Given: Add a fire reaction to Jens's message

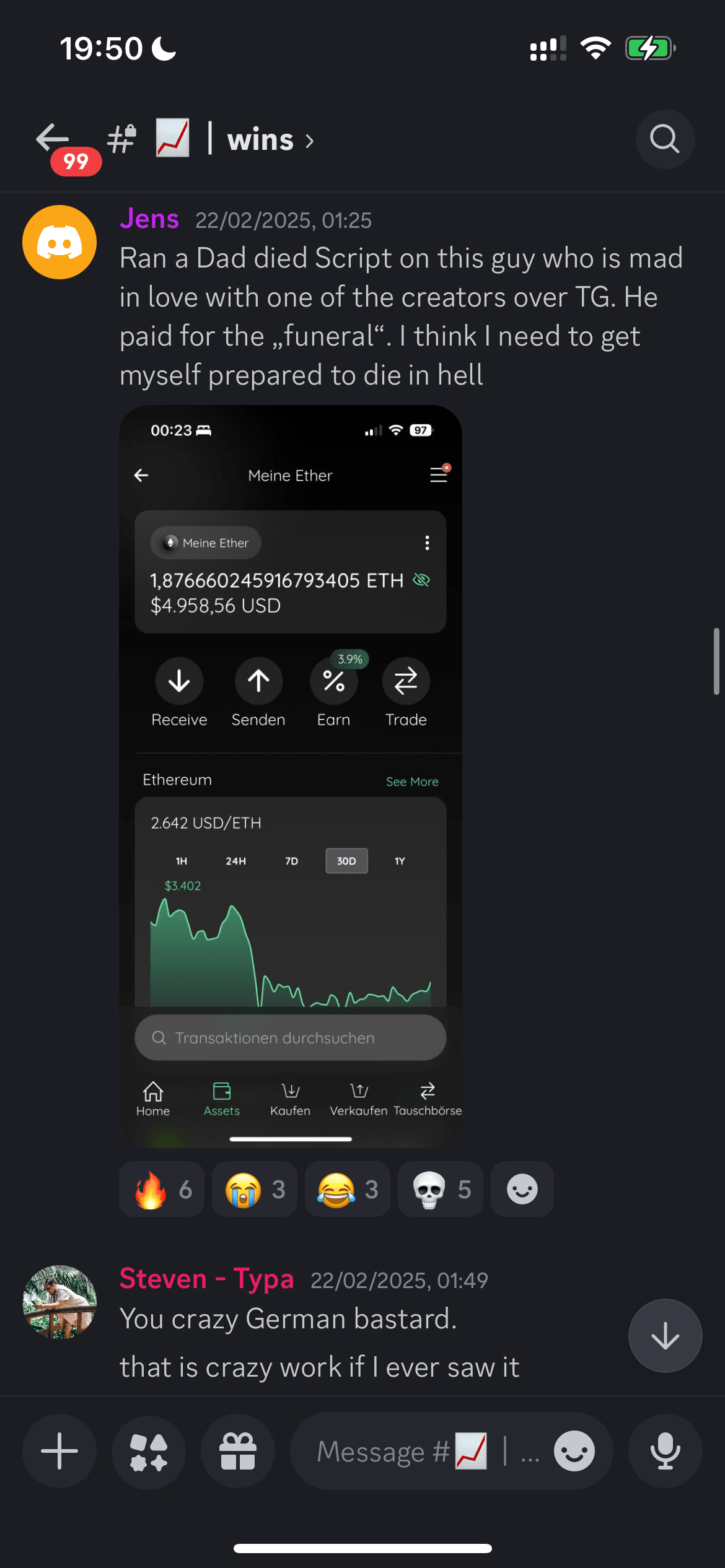Looking at the screenshot, I should click(162, 1190).
